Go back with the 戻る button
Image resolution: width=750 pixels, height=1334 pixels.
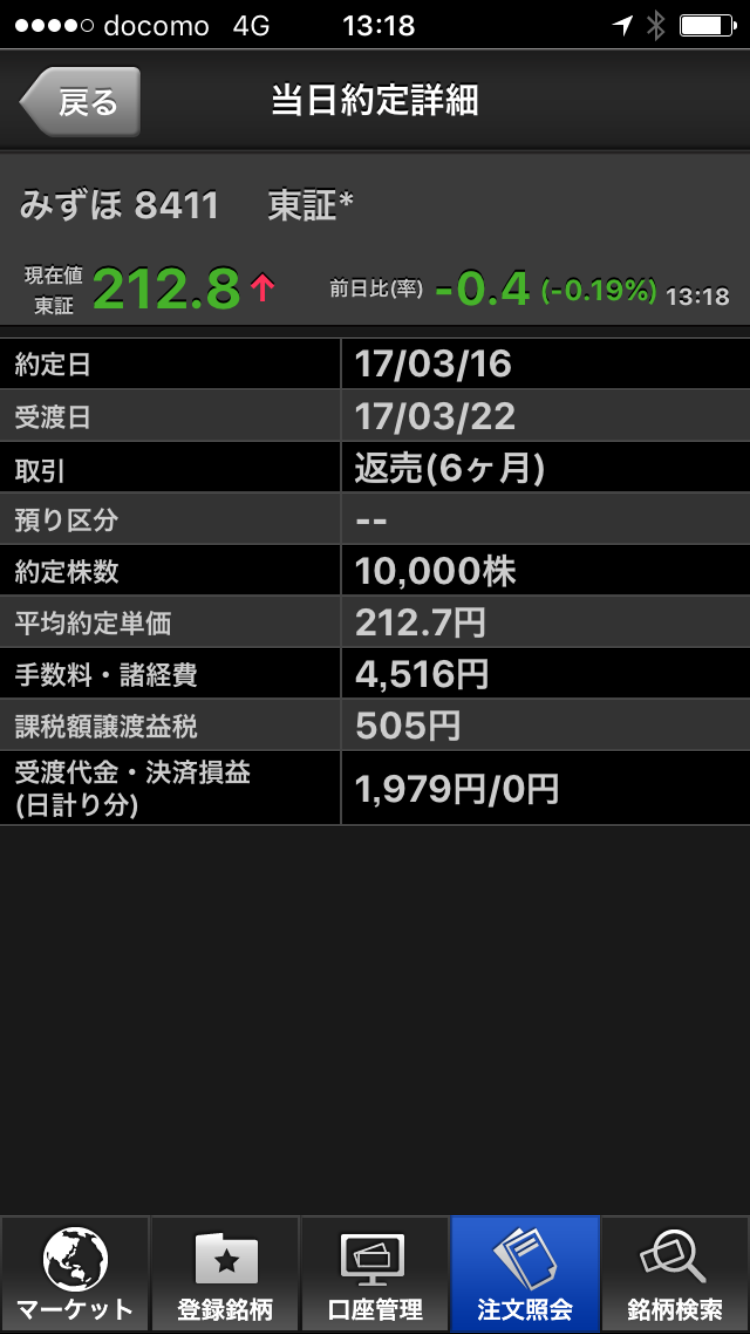pyautogui.click(x=82, y=102)
